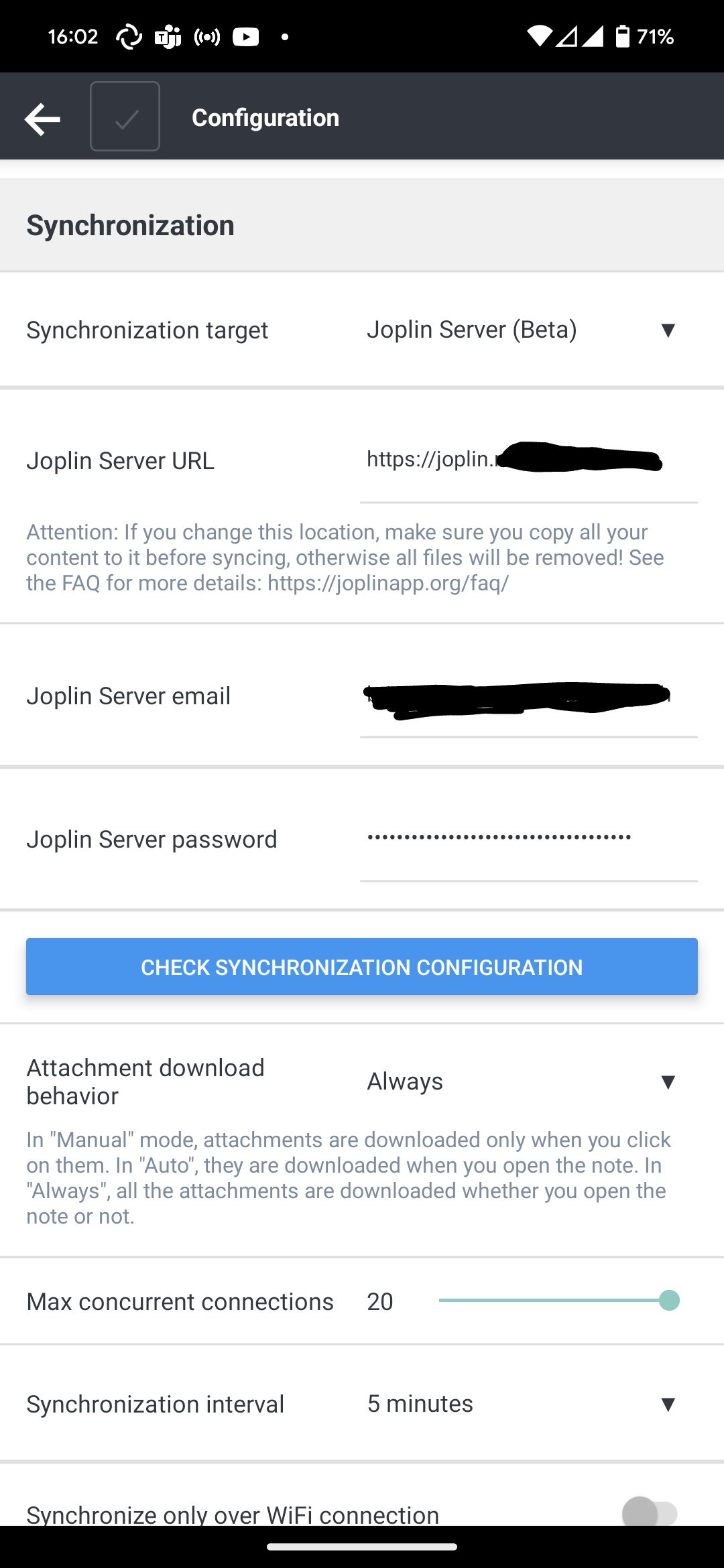Enable Synchronize only over WiFi connection
The width and height of the screenshot is (724, 1568).
(x=649, y=1513)
